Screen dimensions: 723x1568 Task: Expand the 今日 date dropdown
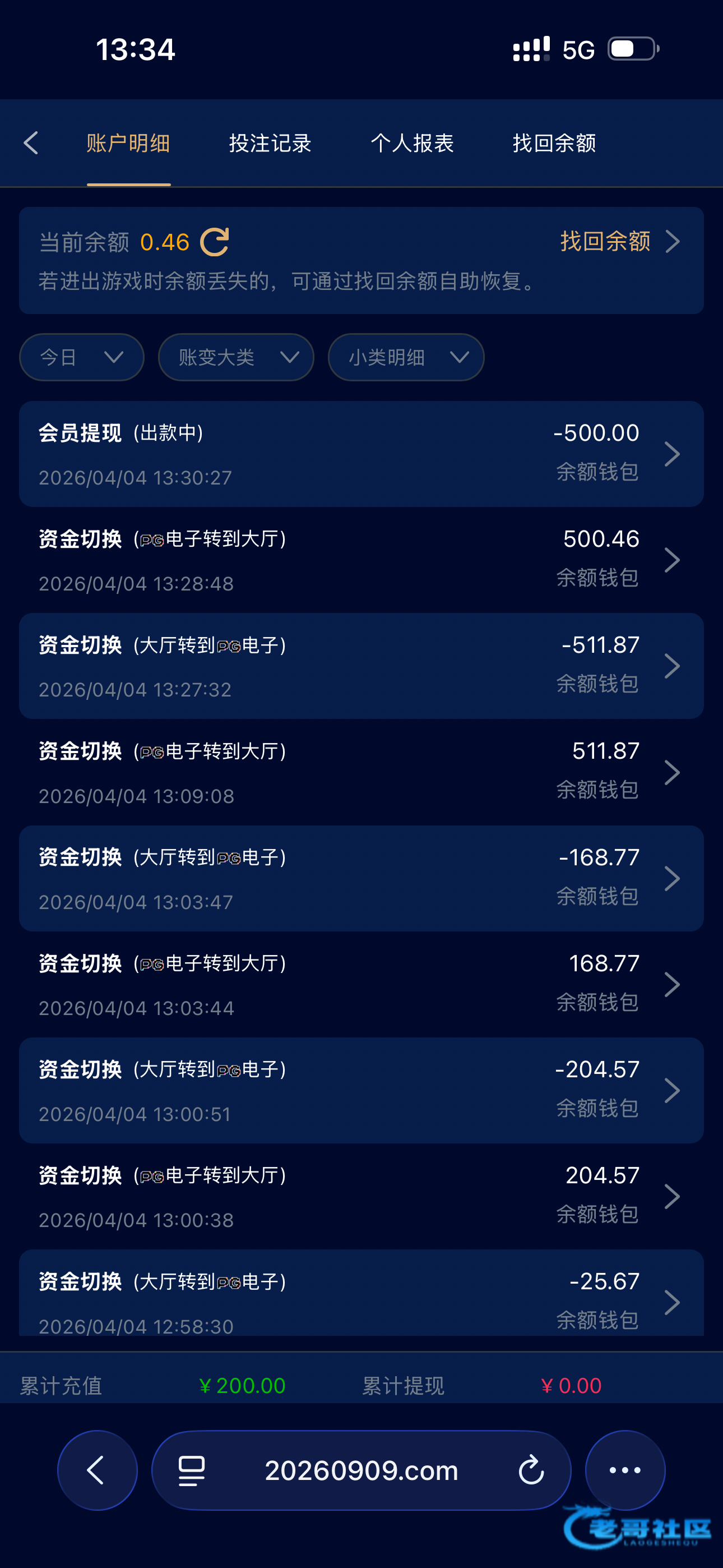coord(82,357)
